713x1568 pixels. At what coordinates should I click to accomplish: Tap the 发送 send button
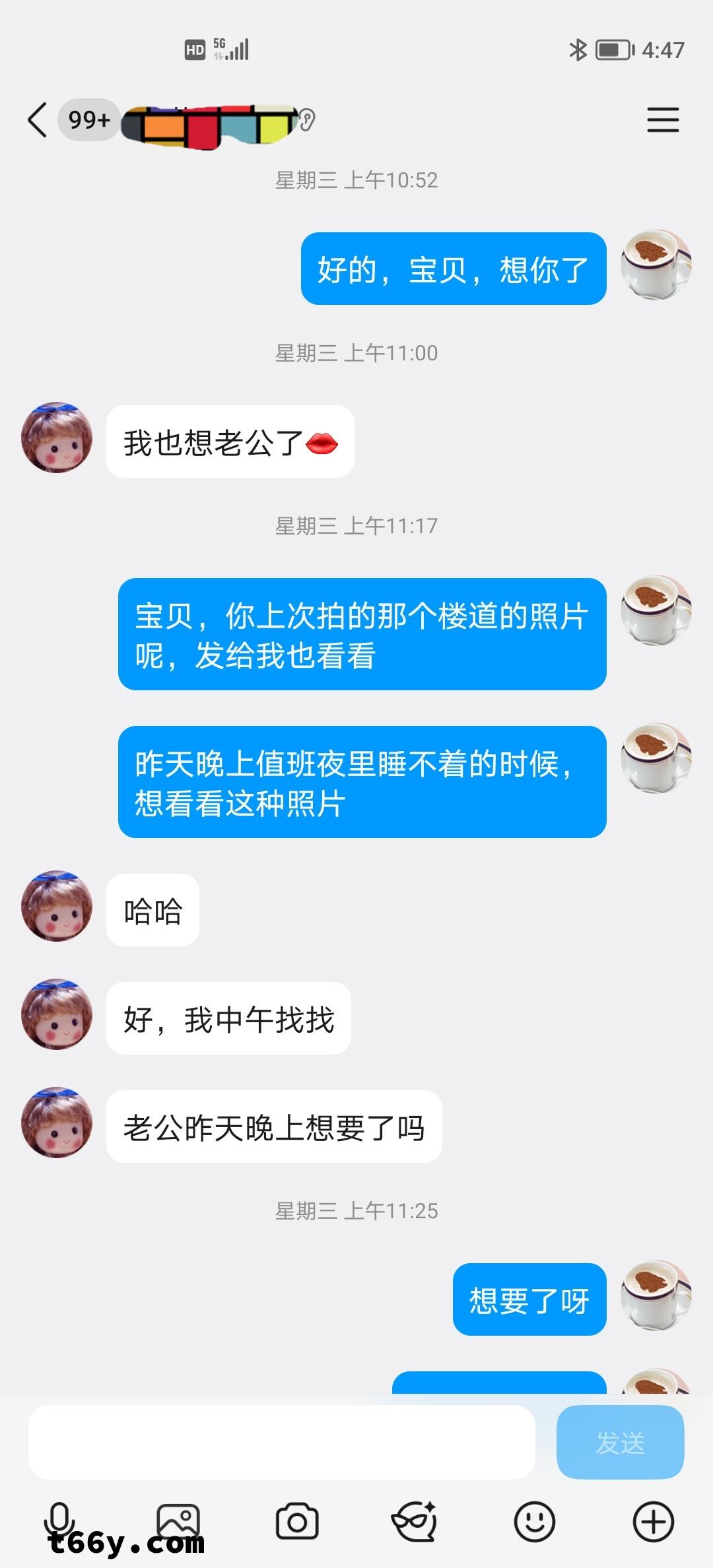(620, 1442)
